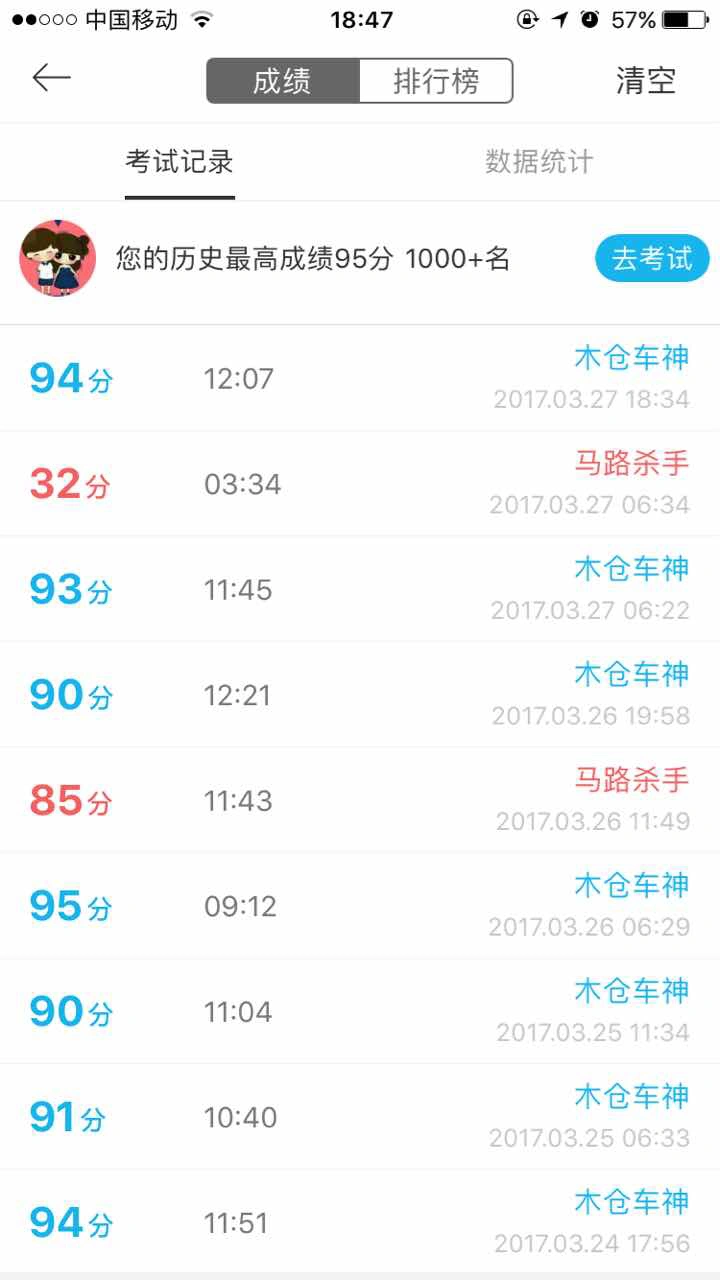Open the 85分 exam record
The width and height of the screenshot is (720, 1280).
pyautogui.click(x=360, y=800)
